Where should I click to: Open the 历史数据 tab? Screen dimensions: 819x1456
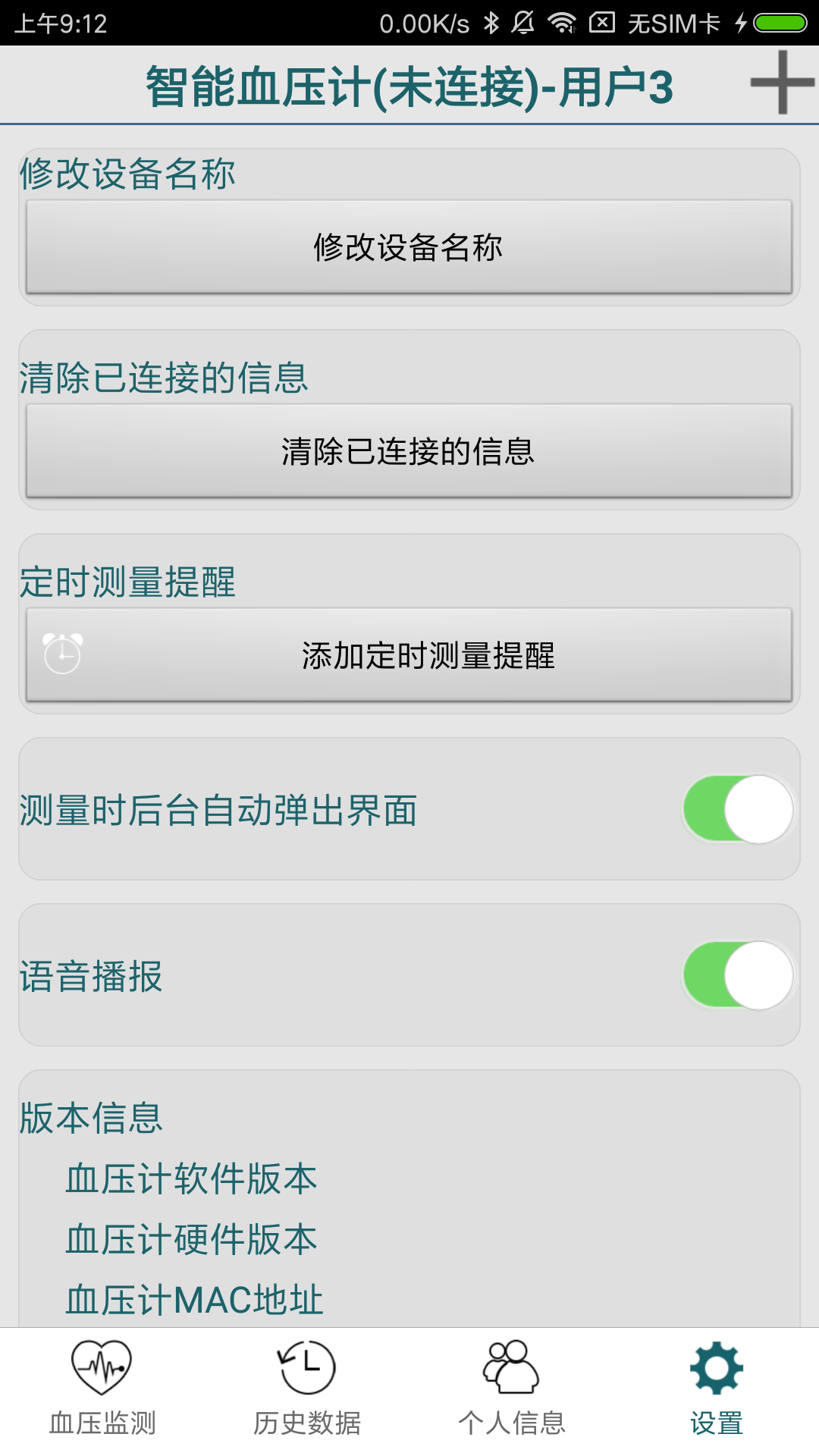307,1389
